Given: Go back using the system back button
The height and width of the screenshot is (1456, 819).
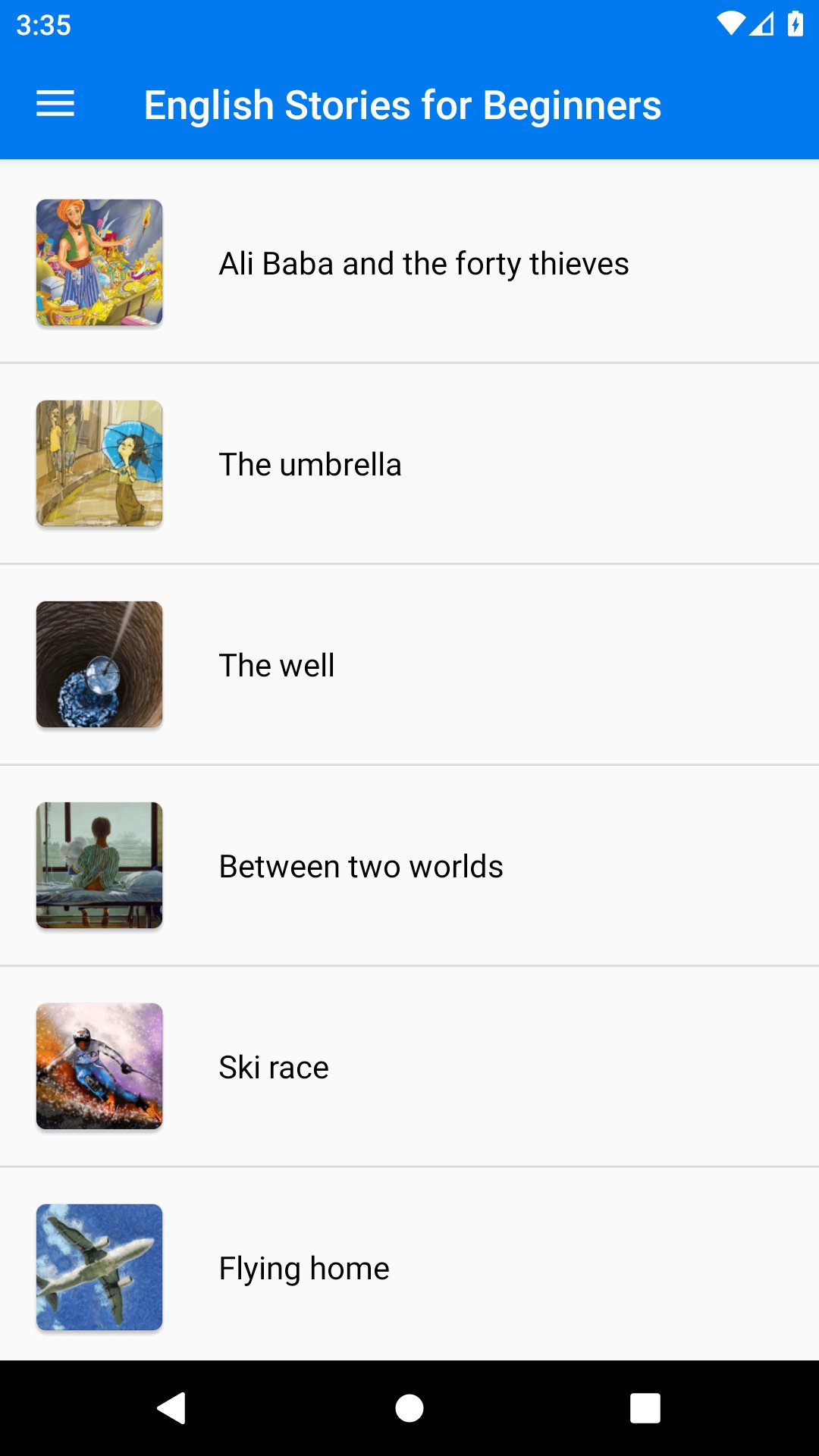Looking at the screenshot, I should [x=172, y=1408].
